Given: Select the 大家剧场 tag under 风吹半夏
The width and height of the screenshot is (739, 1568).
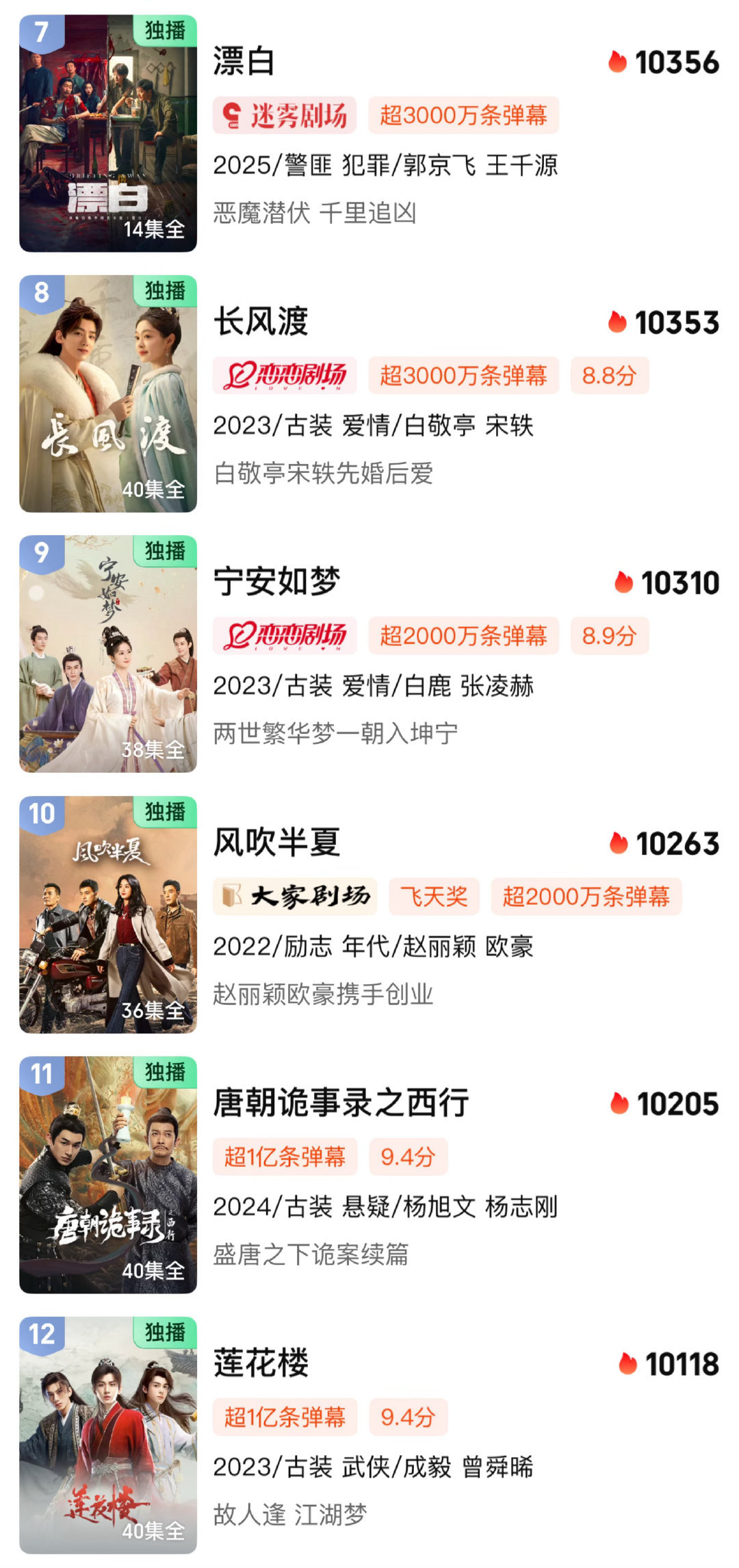Looking at the screenshot, I should pyautogui.click(x=295, y=897).
